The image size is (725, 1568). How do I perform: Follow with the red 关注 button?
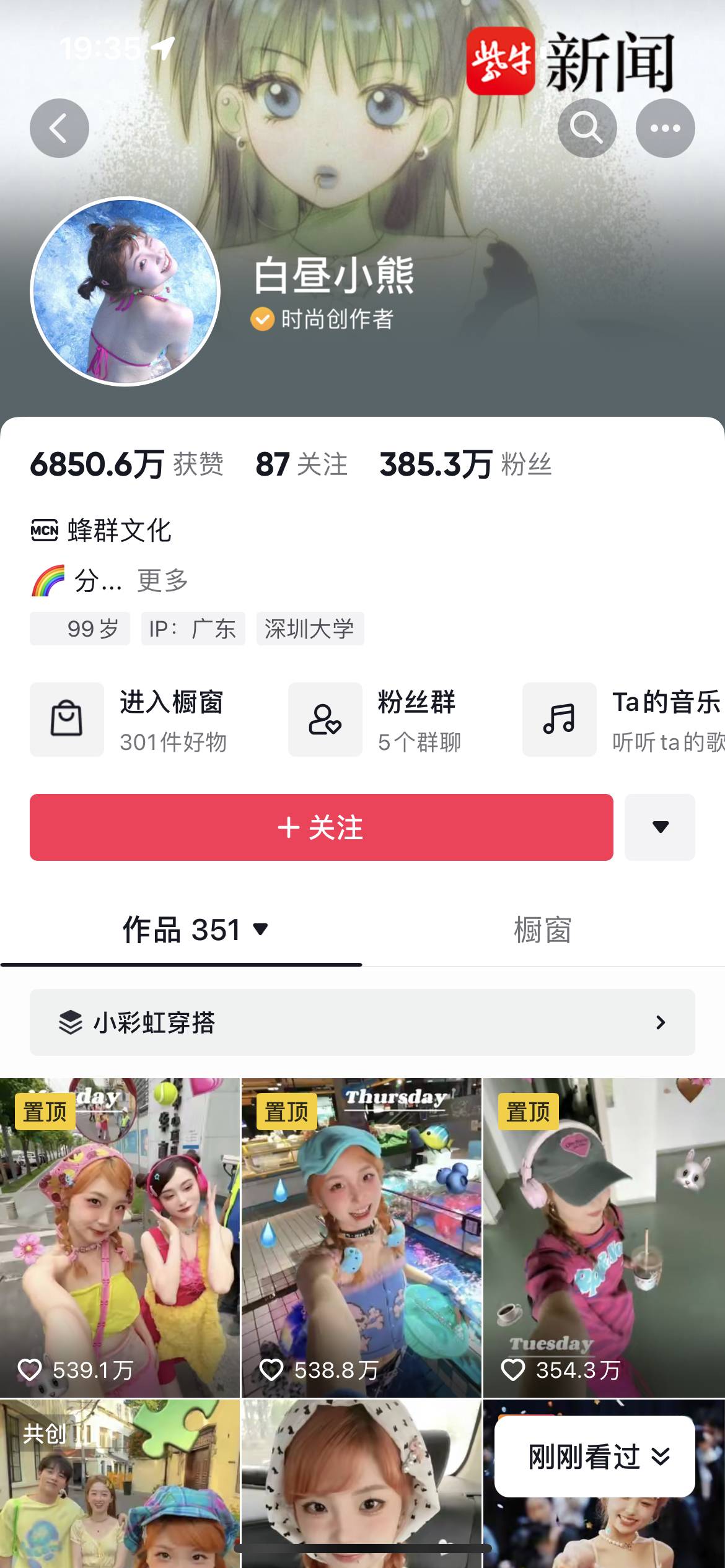tap(321, 827)
